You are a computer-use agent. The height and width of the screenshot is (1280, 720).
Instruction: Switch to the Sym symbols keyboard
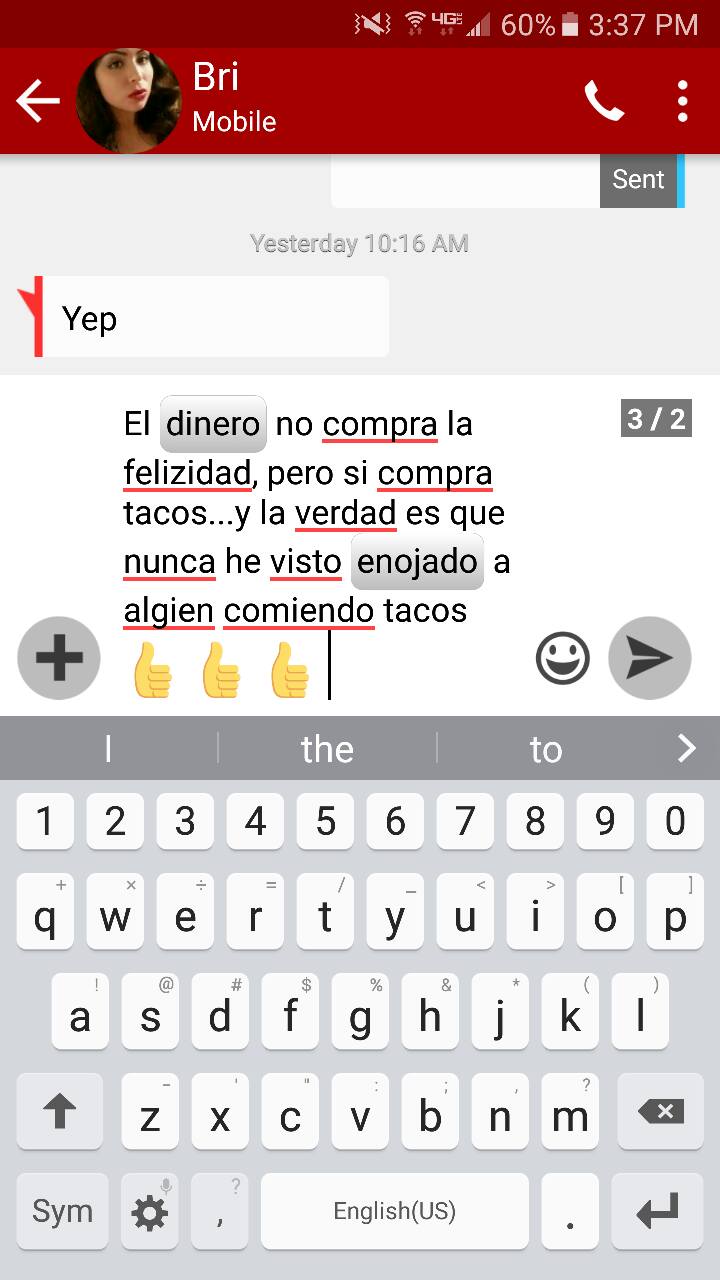(61, 1211)
